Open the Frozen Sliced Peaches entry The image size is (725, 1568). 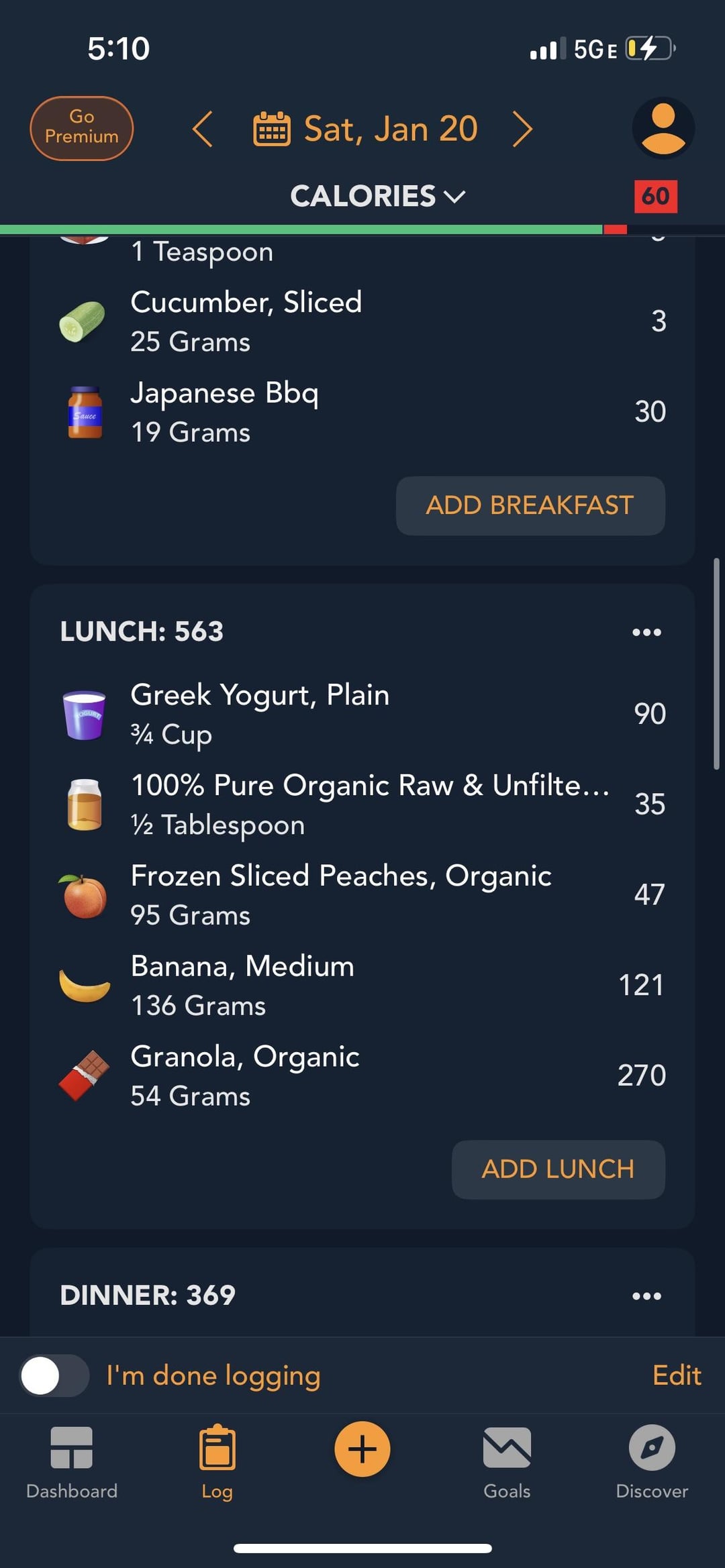click(362, 895)
